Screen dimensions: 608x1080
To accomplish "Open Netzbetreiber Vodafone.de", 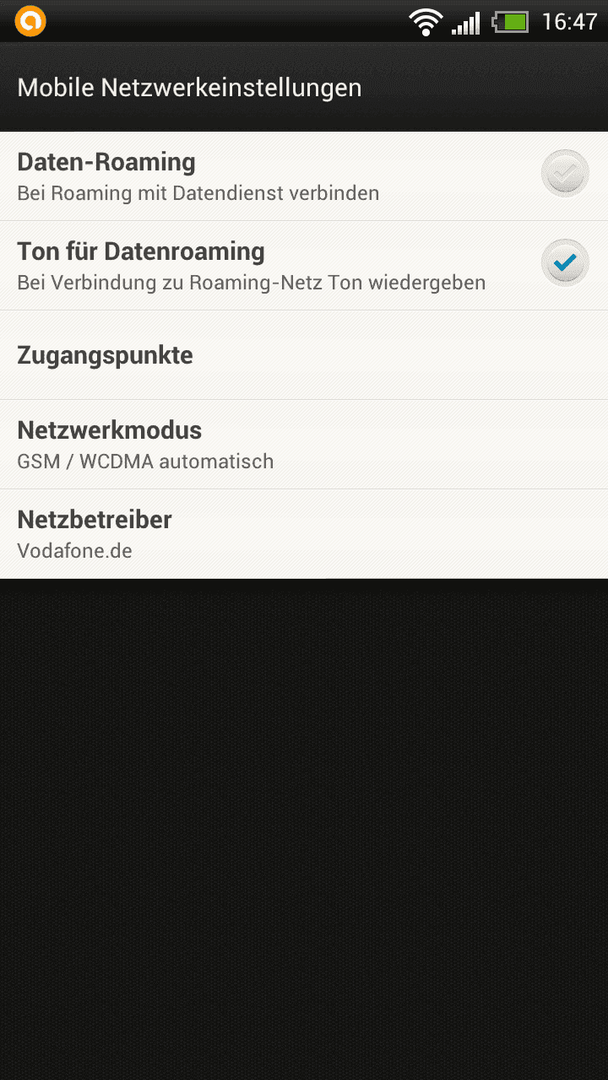I will coord(304,533).
